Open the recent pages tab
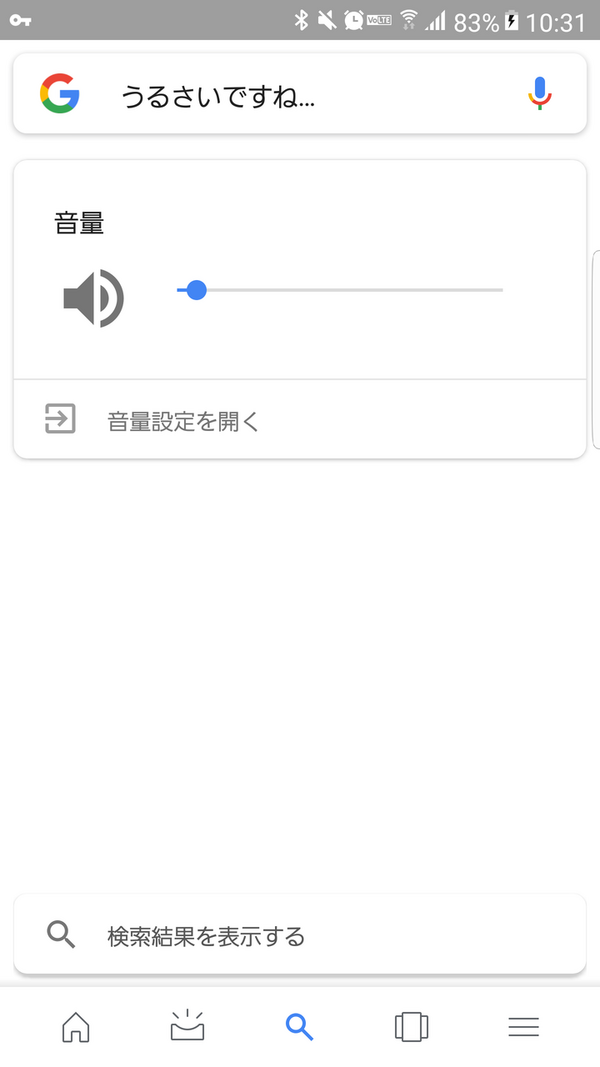This screenshot has width=600, height=1067. coord(411,1026)
